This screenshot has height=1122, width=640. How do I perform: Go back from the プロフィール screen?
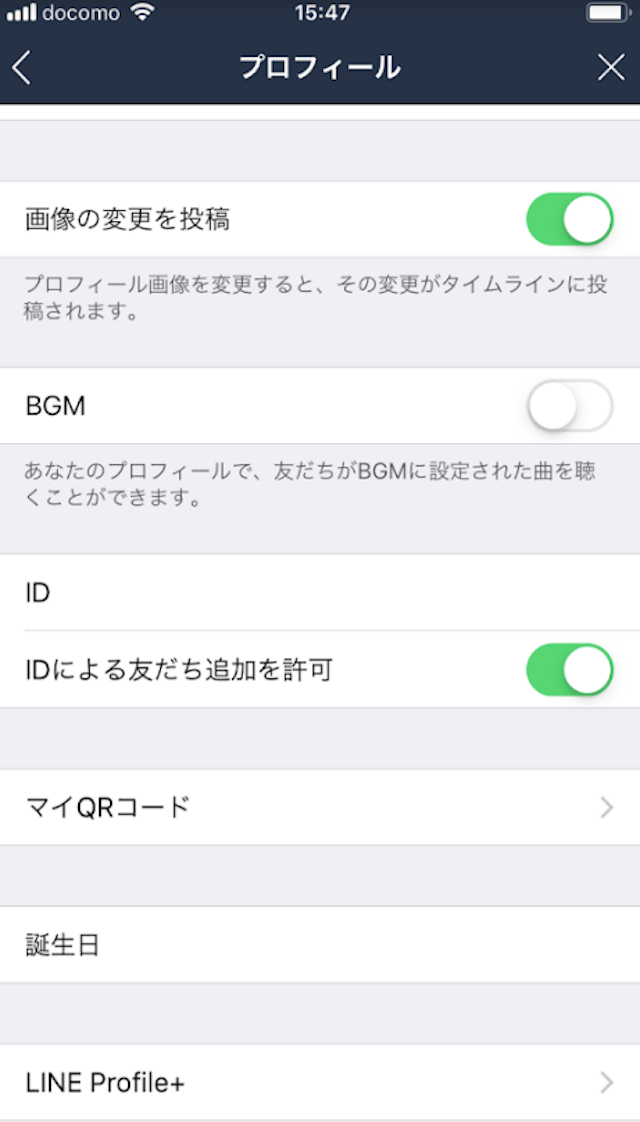22,68
